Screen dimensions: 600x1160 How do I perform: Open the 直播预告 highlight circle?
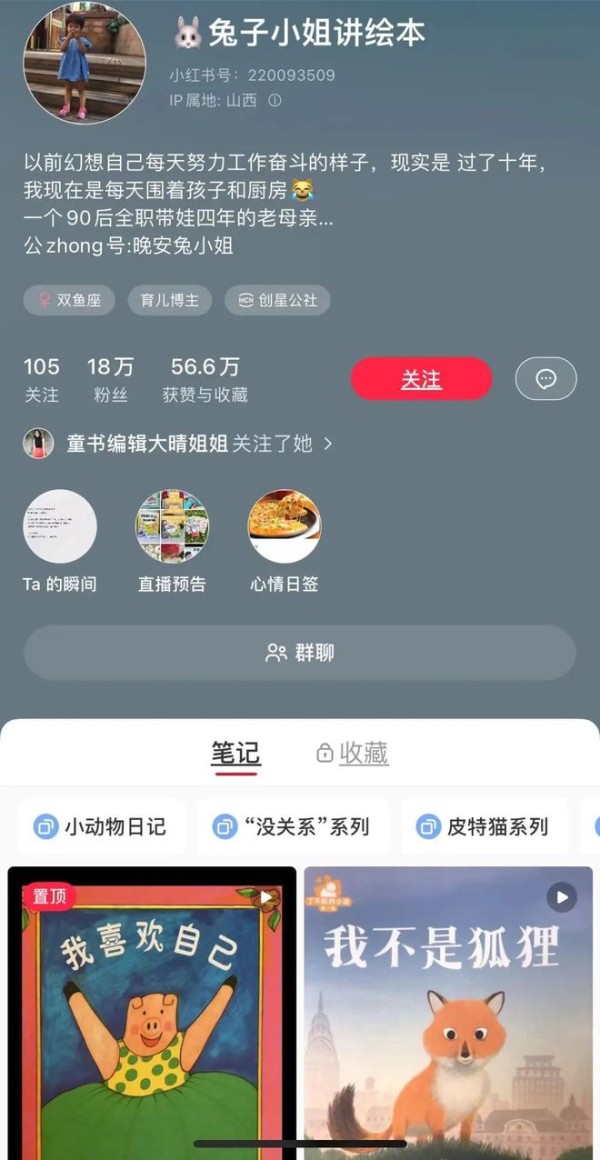(172, 527)
